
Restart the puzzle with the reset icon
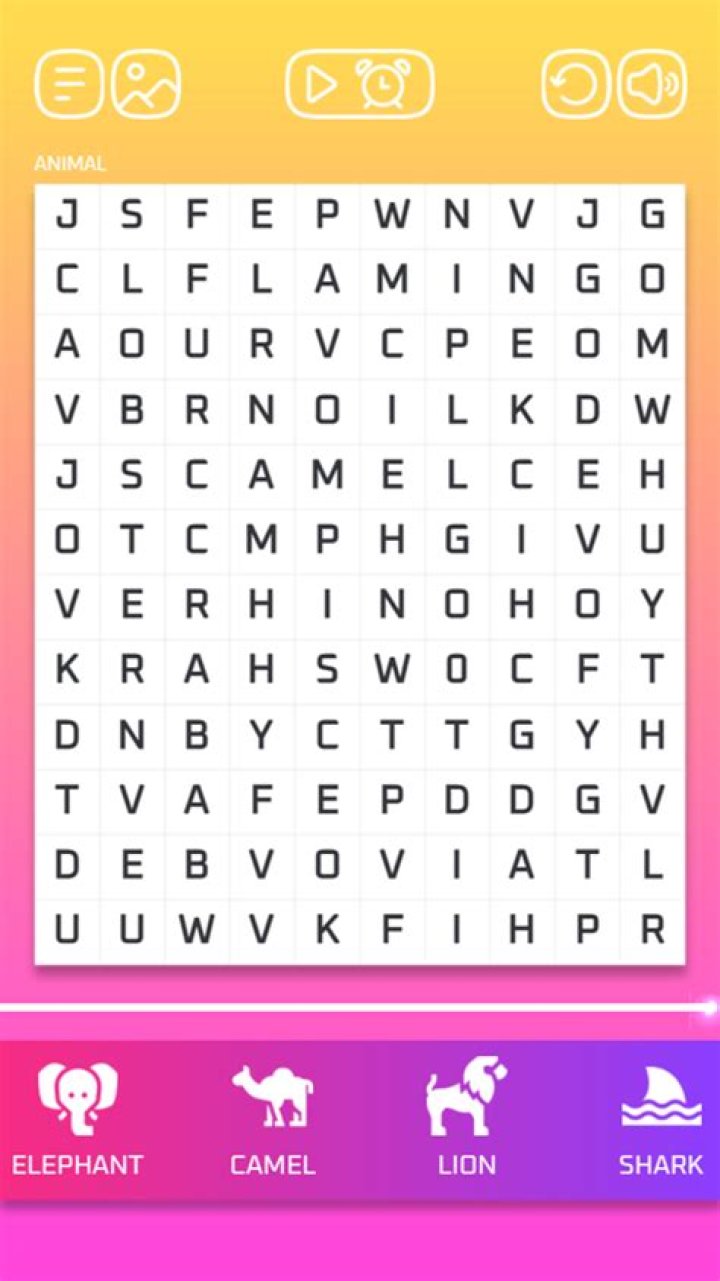click(576, 84)
